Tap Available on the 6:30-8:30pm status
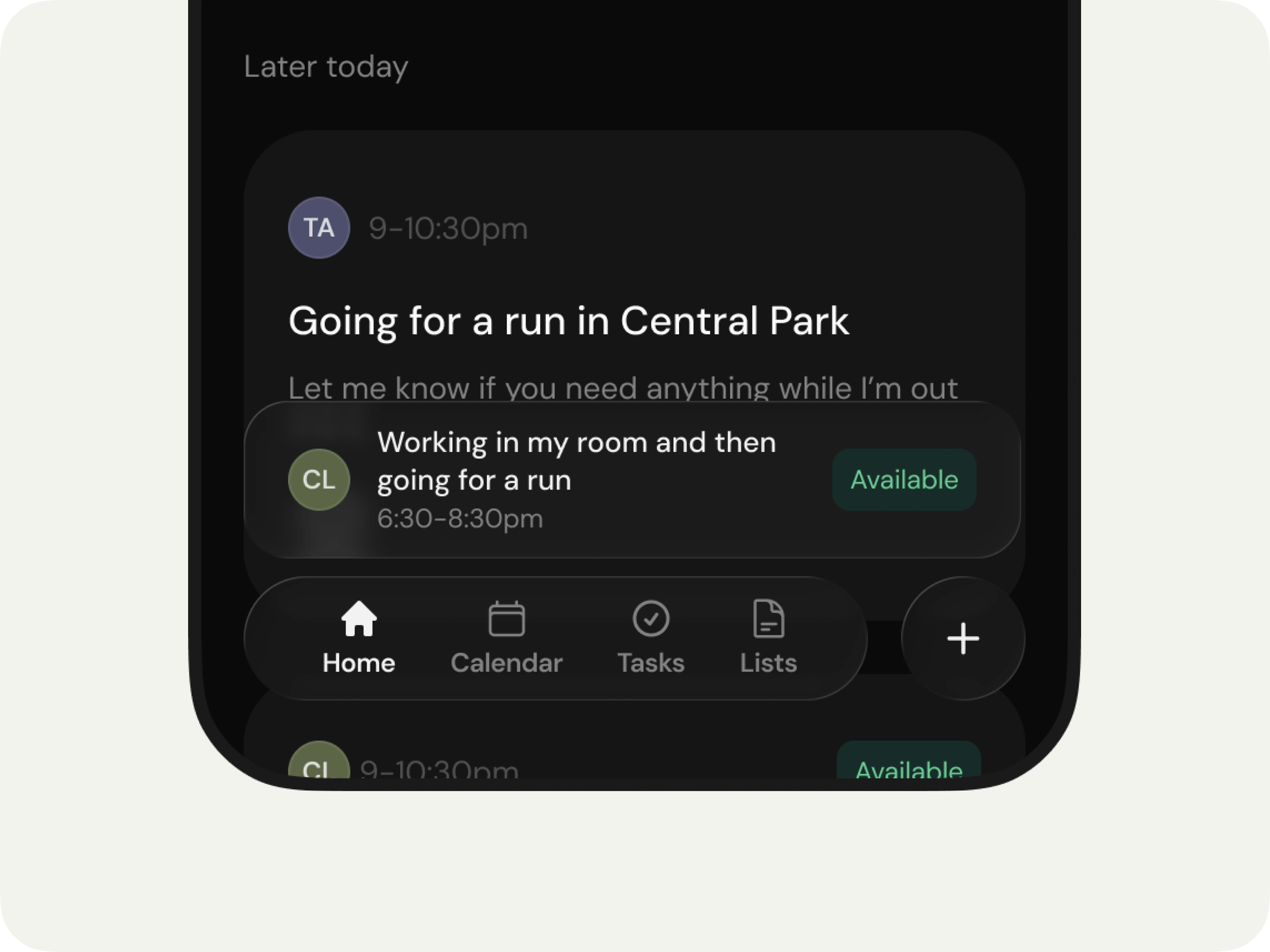The image size is (1270, 952). pyautogui.click(x=904, y=480)
